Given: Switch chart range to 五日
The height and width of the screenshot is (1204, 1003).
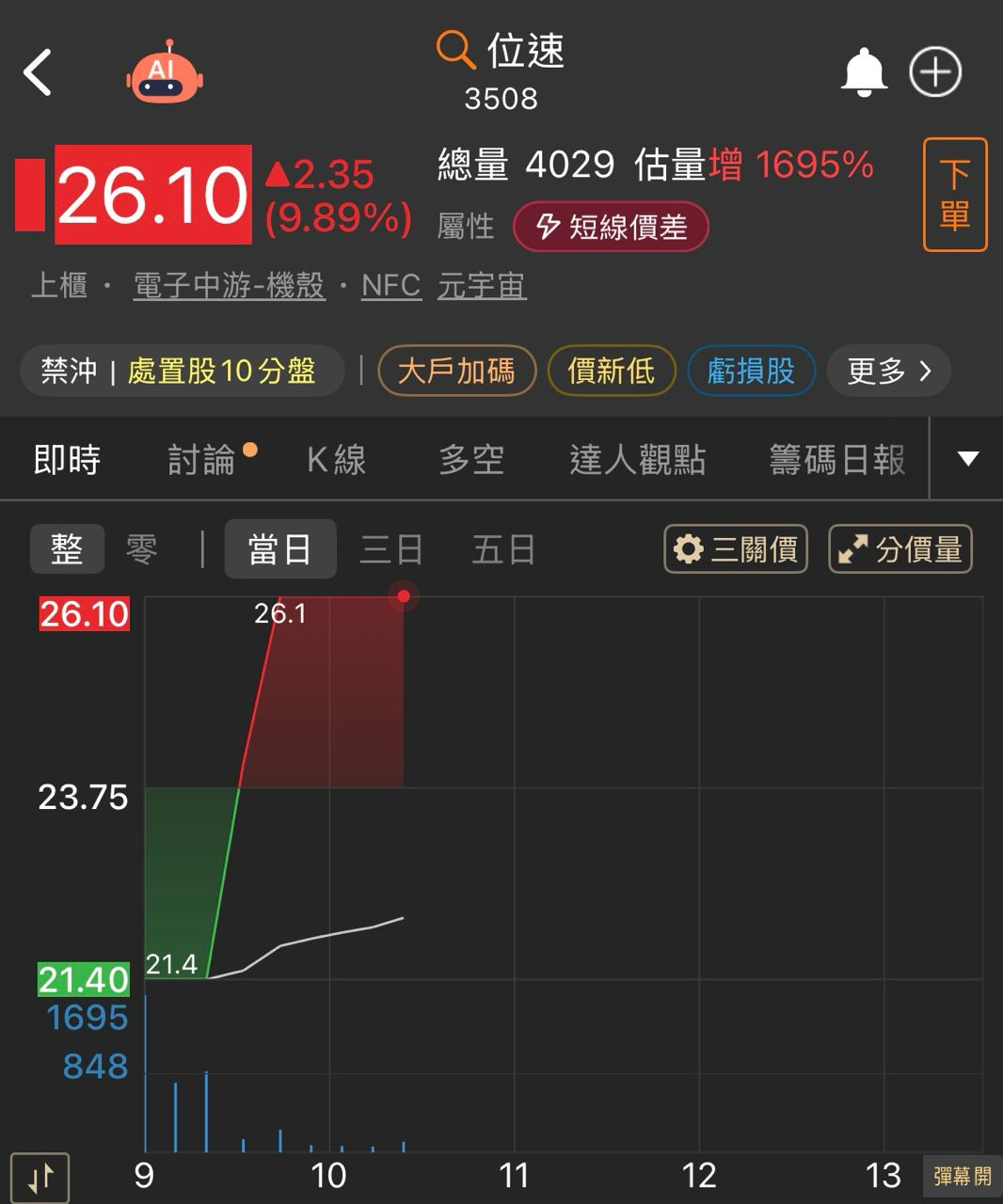Looking at the screenshot, I should click(503, 549).
